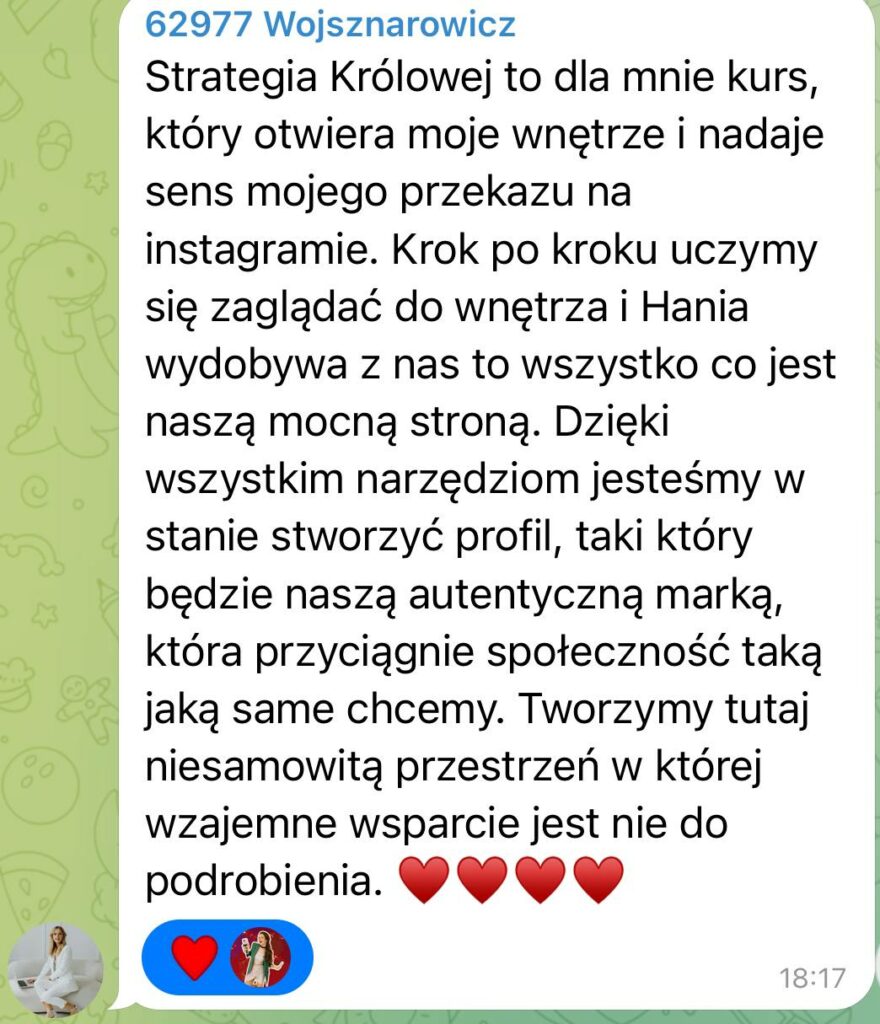The image size is (880, 1024).
Task: Tap the red heart reaction chip
Action: click(196, 956)
